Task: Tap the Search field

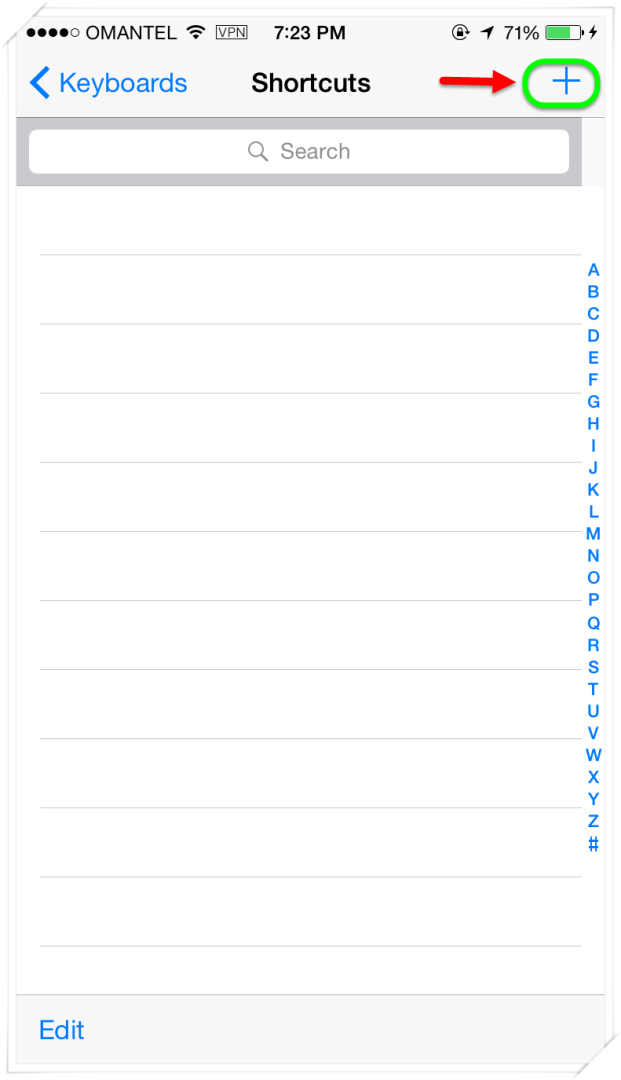Action: [299, 152]
